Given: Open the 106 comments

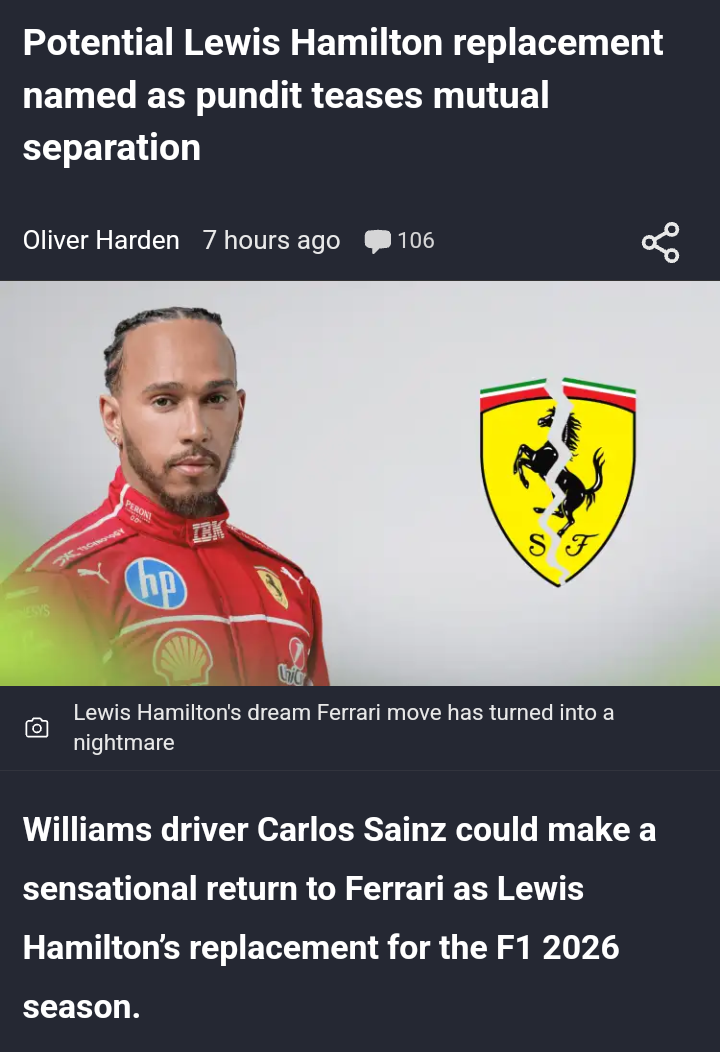Looking at the screenshot, I should click(x=399, y=241).
